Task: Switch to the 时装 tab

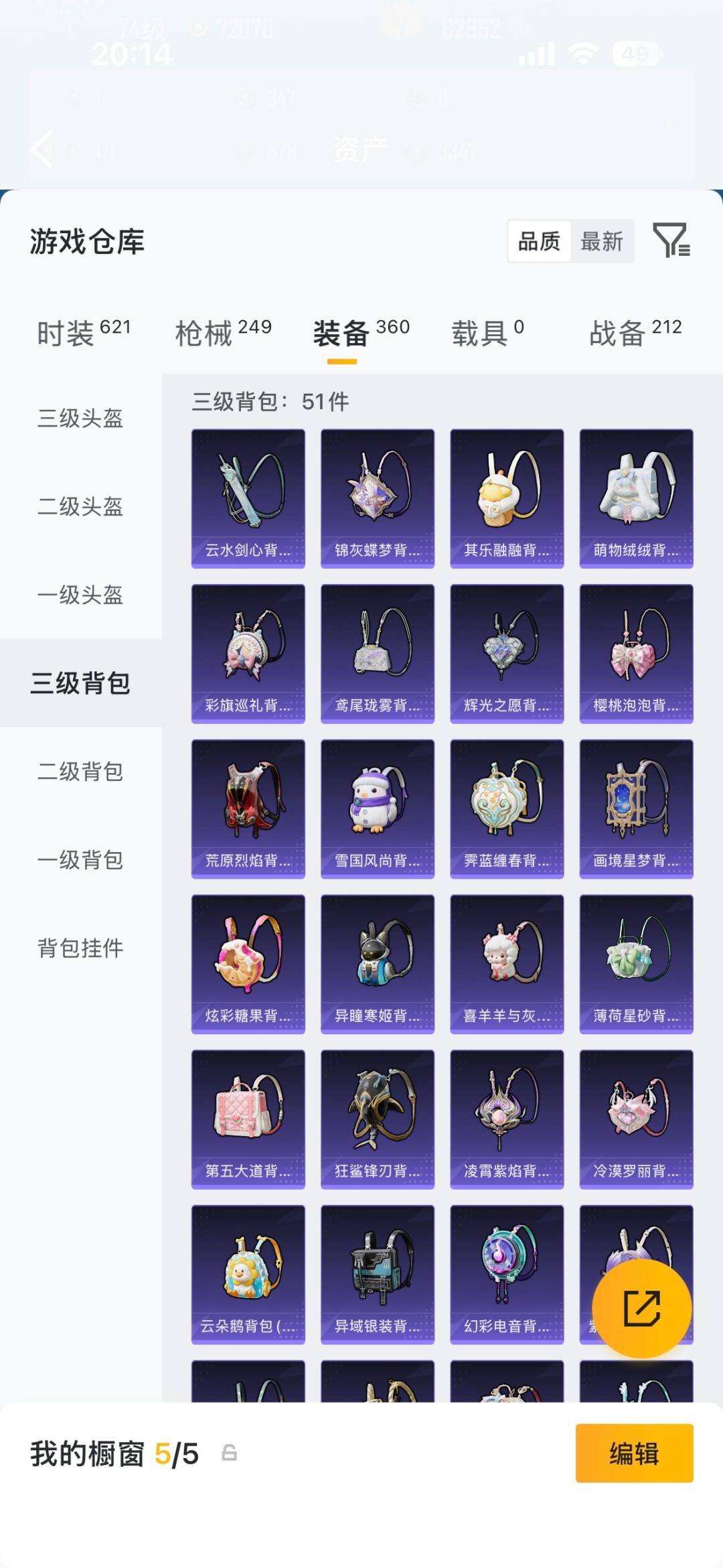Action: click(x=84, y=332)
